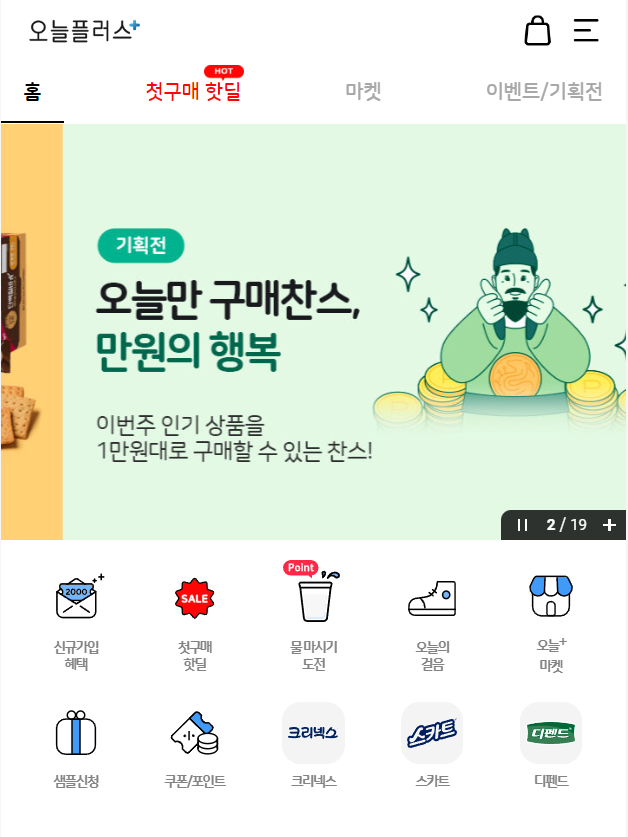The image size is (628, 837).
Task: Open the 스카트 brand shortcut
Action: point(432,745)
